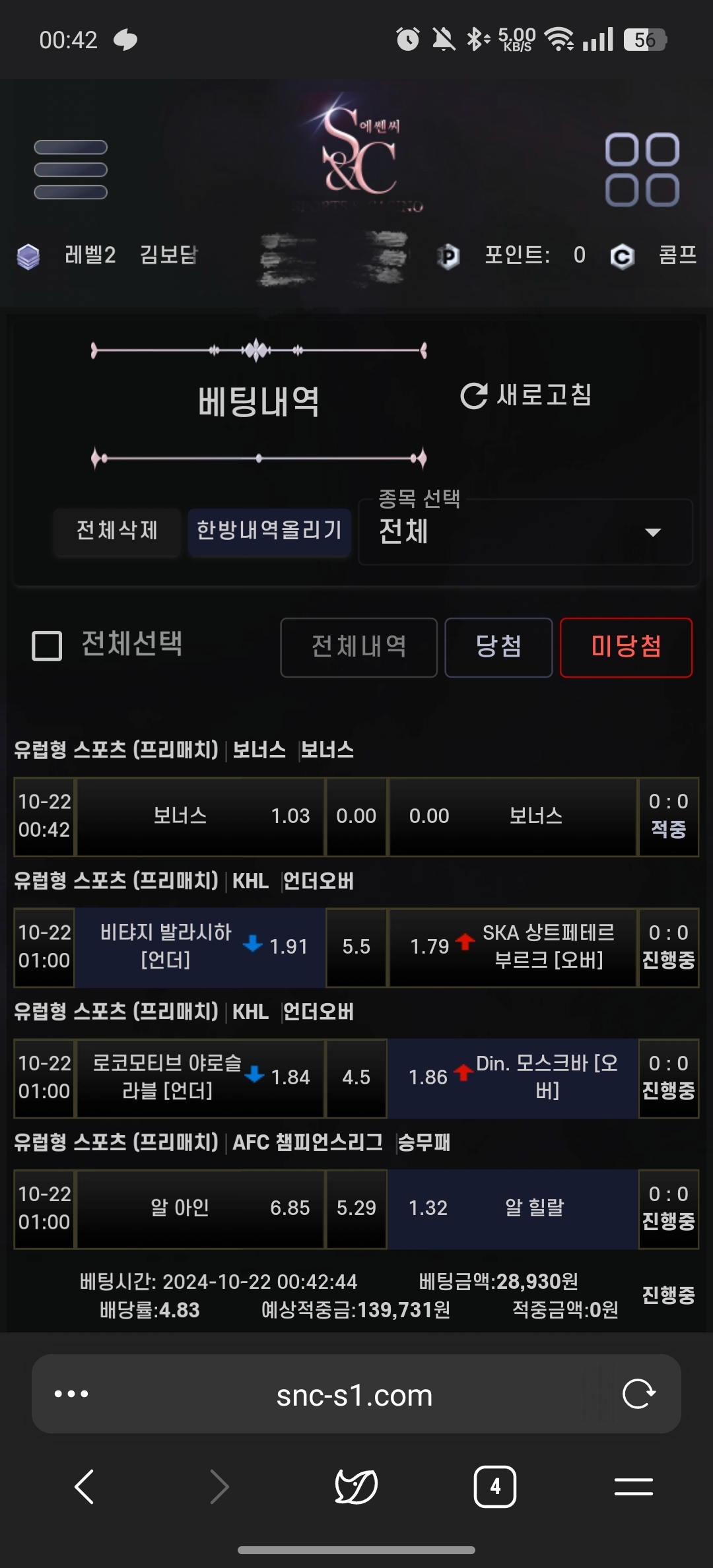Tap the snc-s1.com address bar

point(355,1395)
